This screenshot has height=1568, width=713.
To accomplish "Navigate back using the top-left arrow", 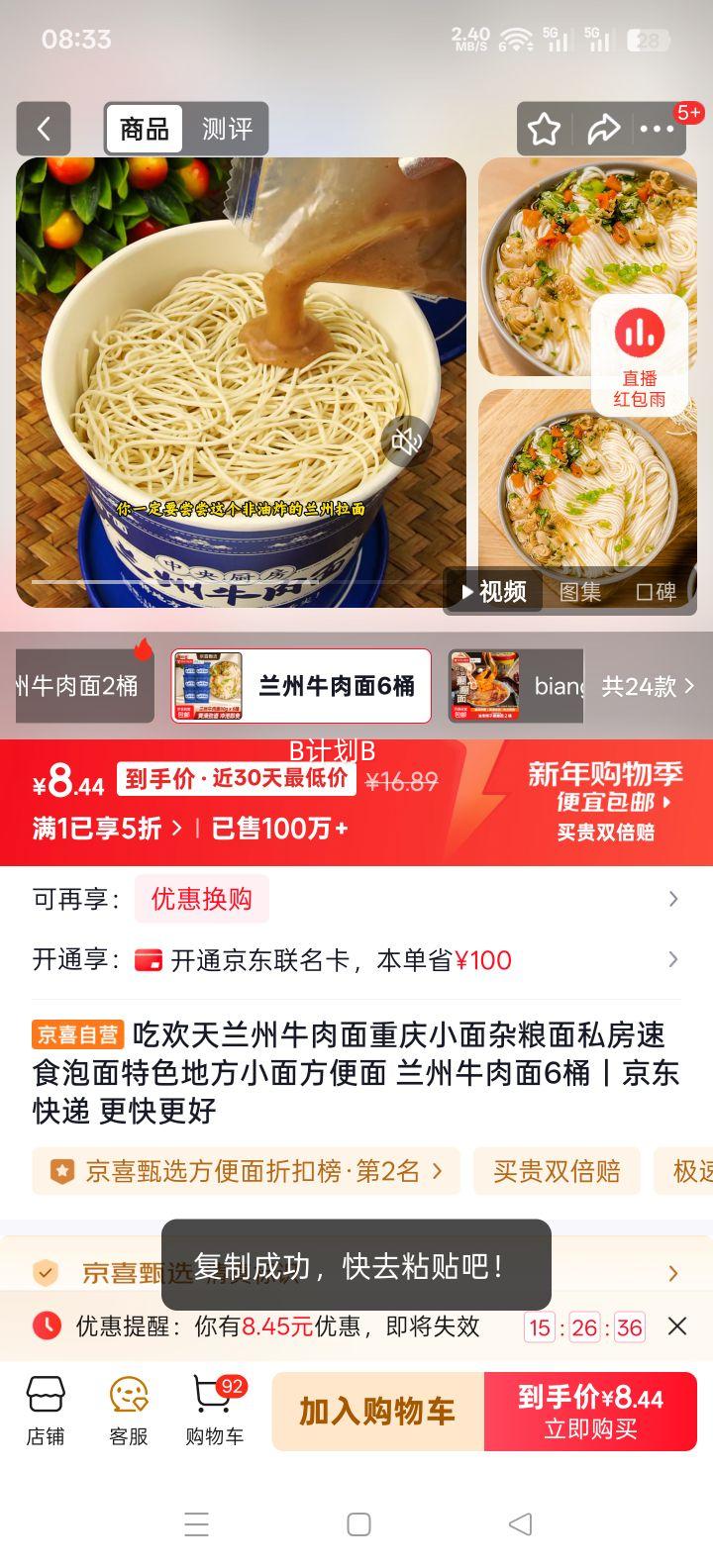I will (x=44, y=129).
